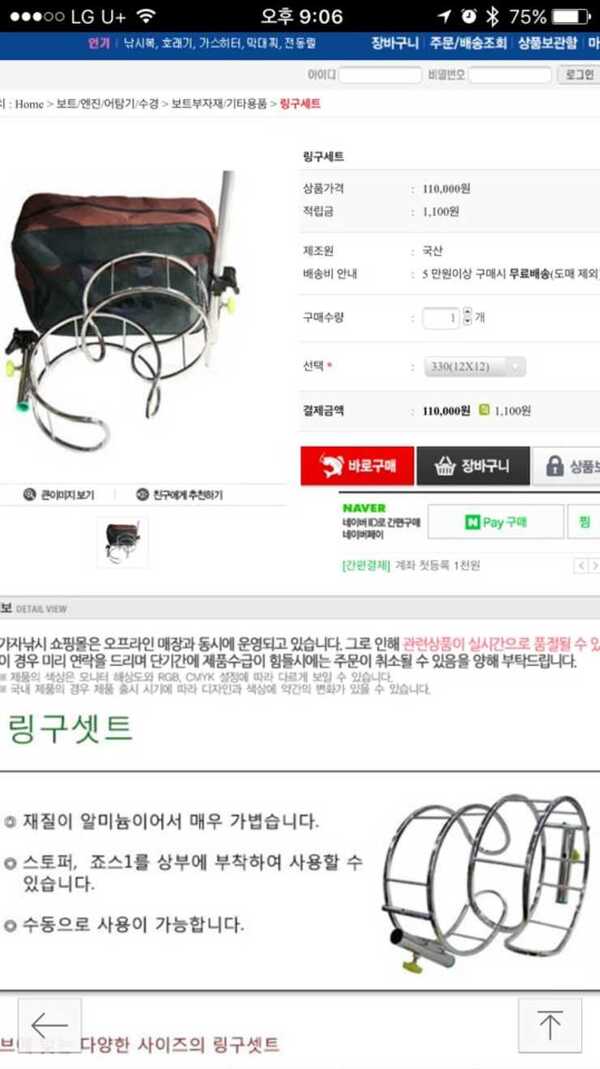This screenshot has width=600, height=1069.
Task: Buy with the N Pay 구매 button
Action: click(x=496, y=522)
